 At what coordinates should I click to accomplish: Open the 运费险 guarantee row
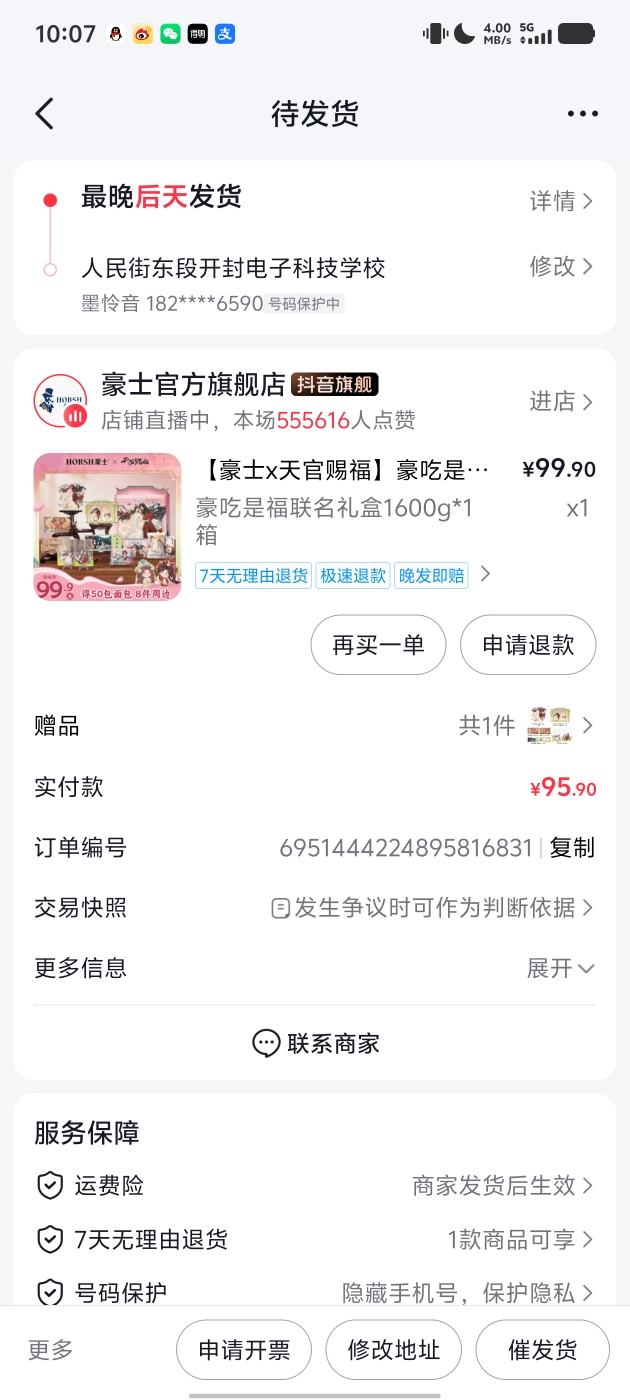pos(315,1186)
